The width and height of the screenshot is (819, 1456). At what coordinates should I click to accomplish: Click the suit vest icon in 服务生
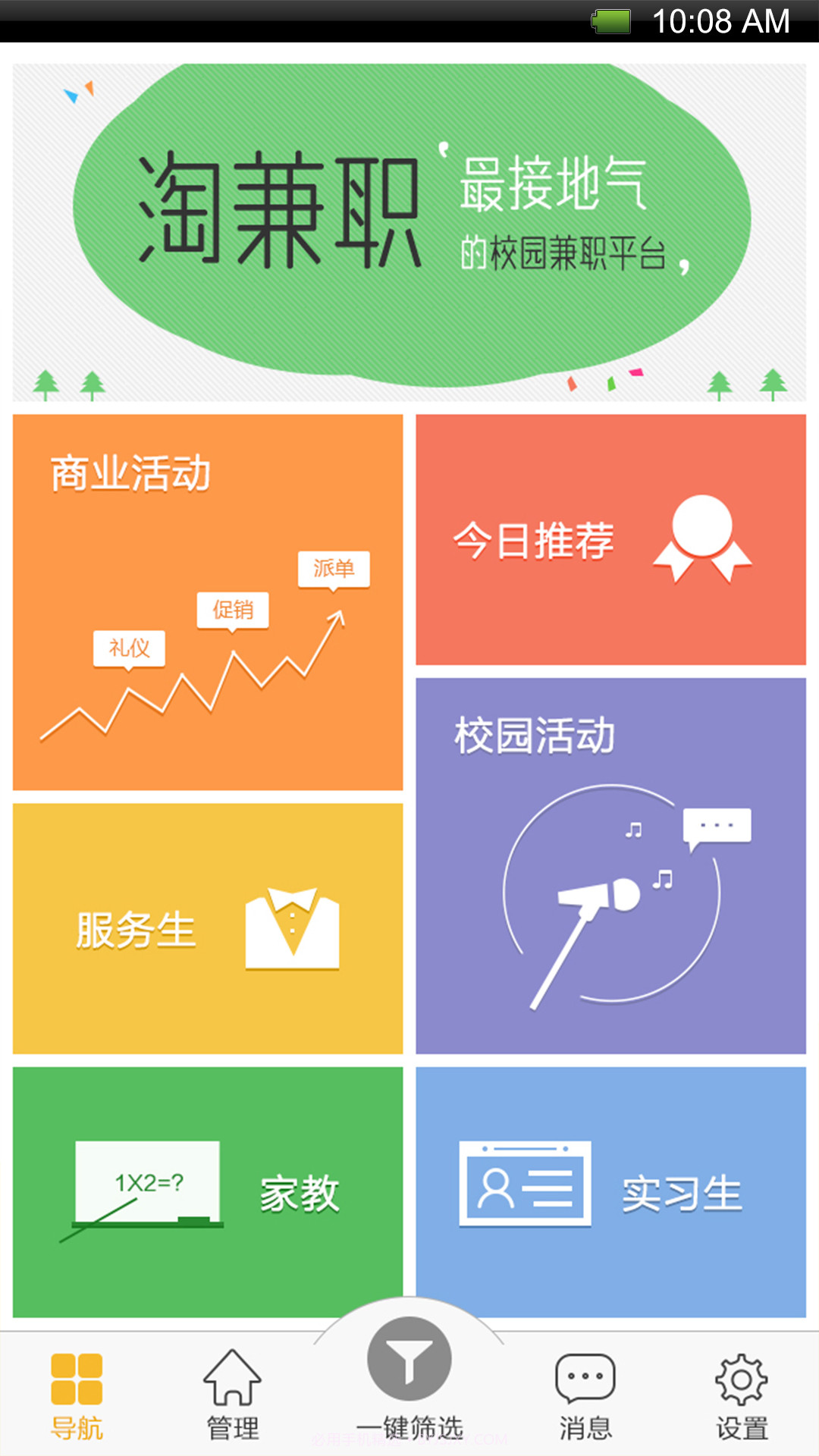click(292, 929)
